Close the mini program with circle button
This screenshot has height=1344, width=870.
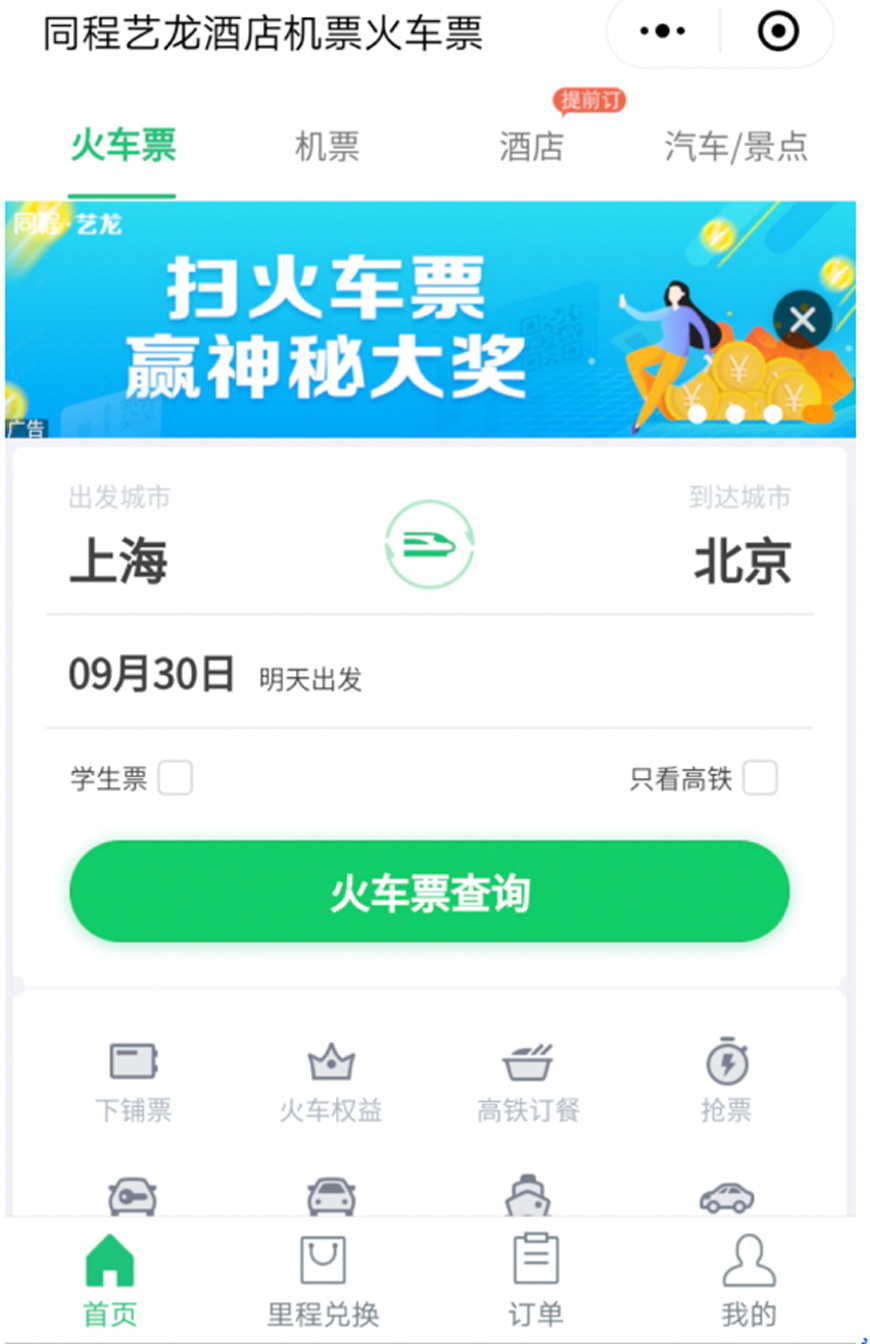point(778,32)
